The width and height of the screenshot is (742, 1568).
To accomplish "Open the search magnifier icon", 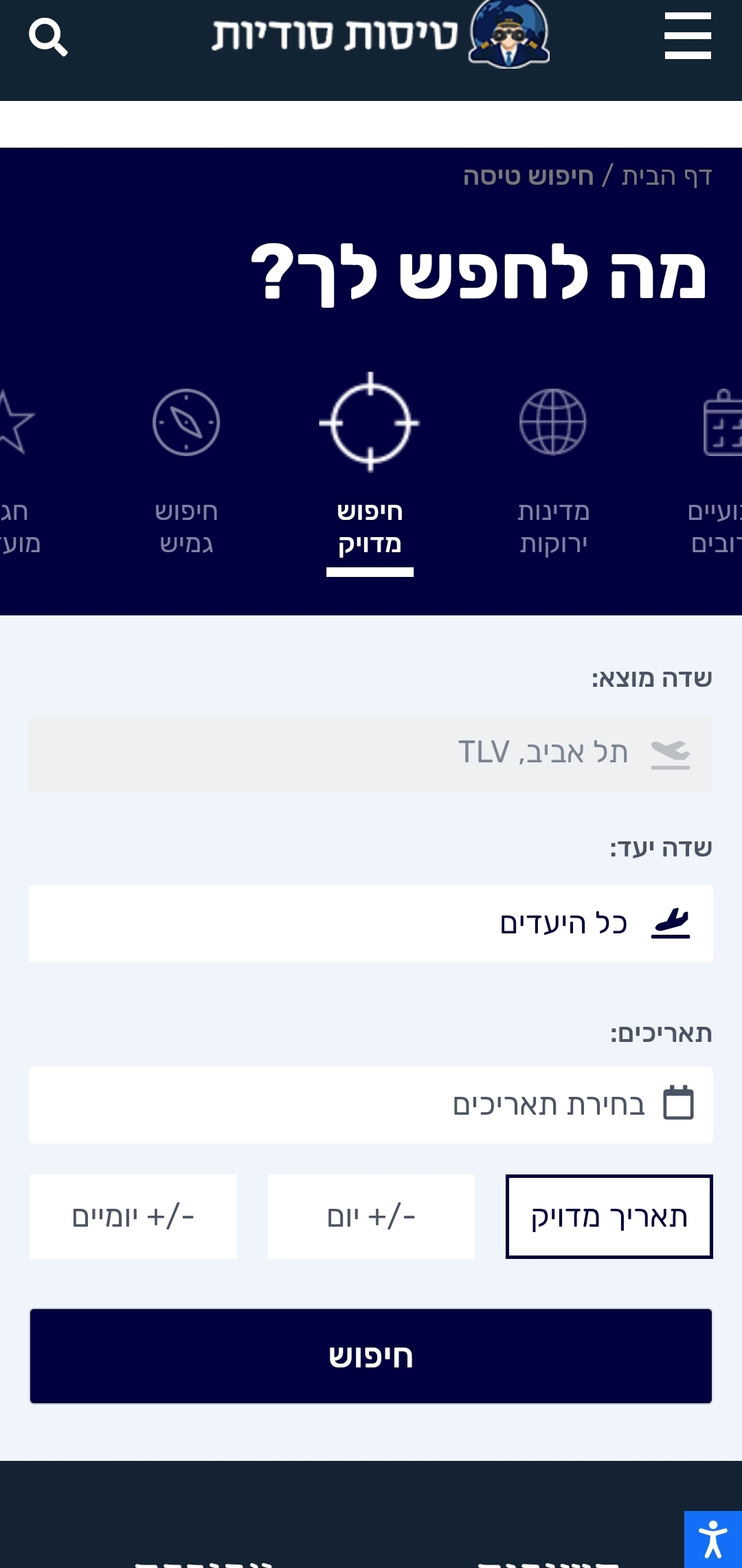I will pyautogui.click(x=48, y=37).
